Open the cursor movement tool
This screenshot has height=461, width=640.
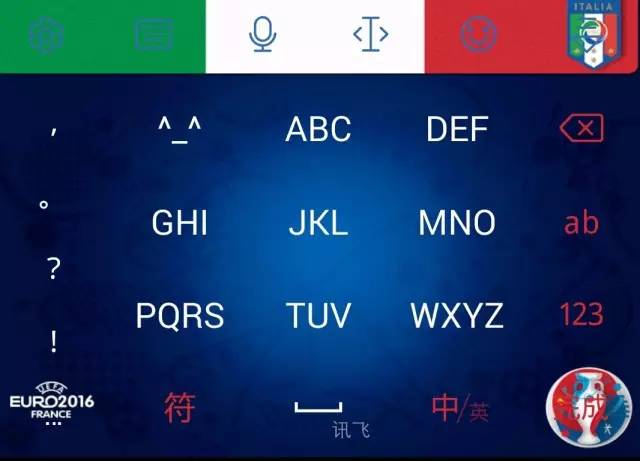[x=371, y=36]
